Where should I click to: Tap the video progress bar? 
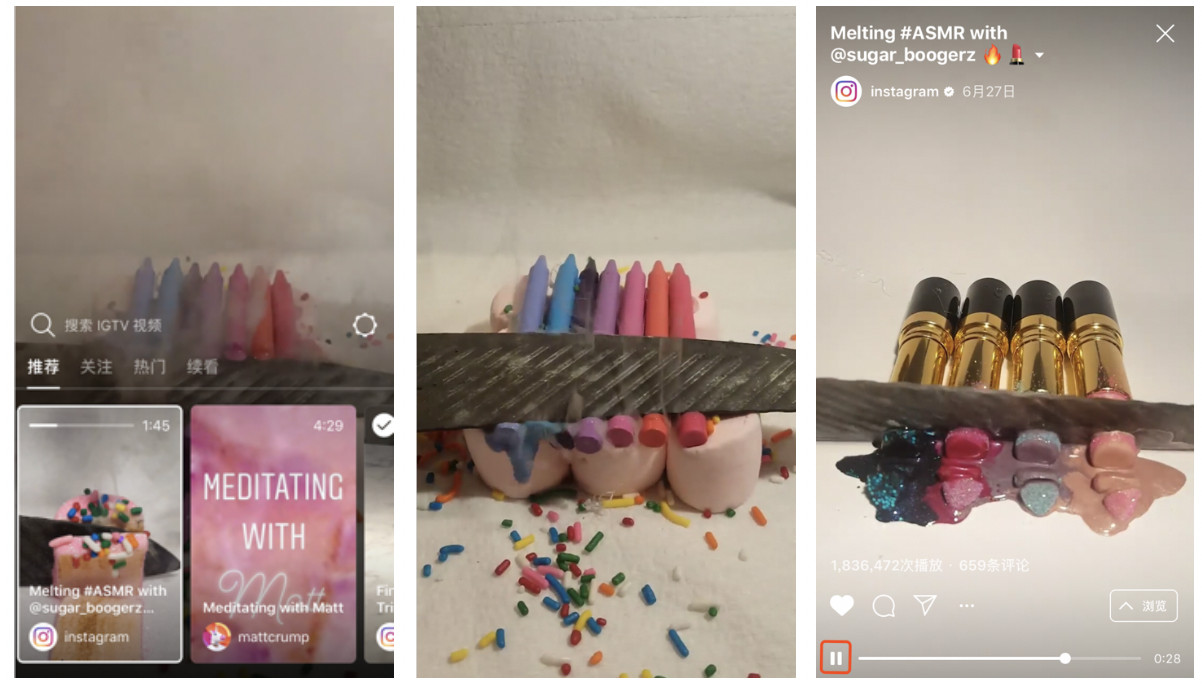tap(998, 658)
